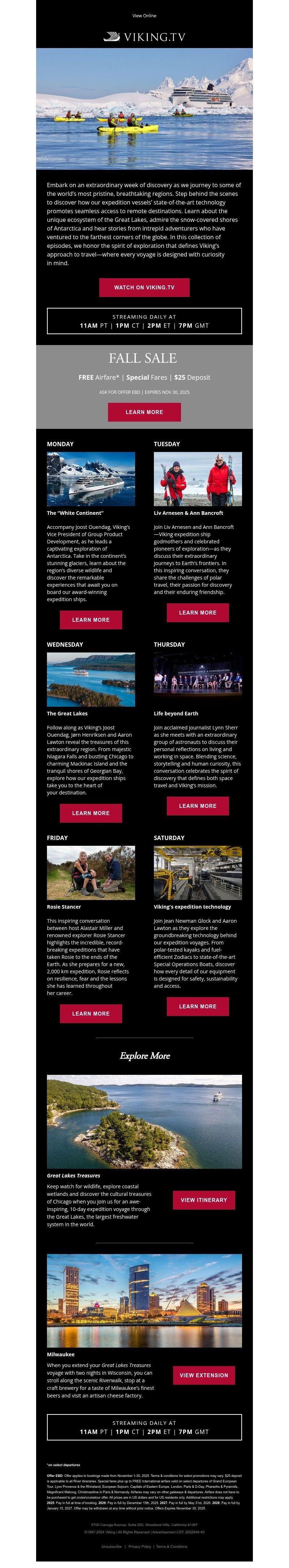The height and width of the screenshot is (1568, 289).
Task: Learn more about Rosie Stancer episode
Action: 91,1013
